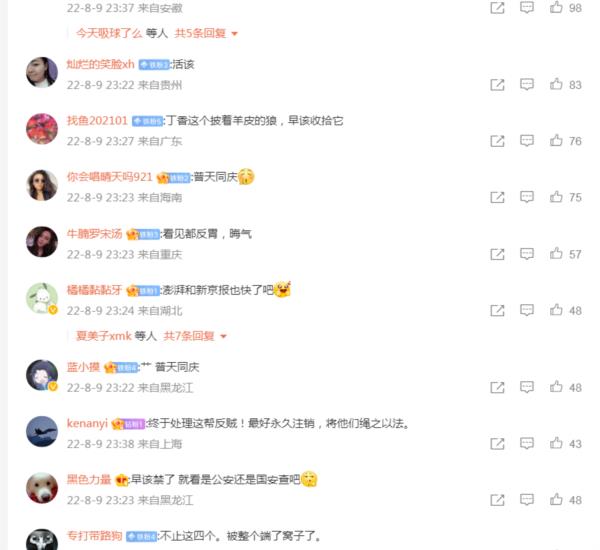Open profile of user 橘橘黏黏牙
This screenshot has width=600, height=550.
click(94, 290)
